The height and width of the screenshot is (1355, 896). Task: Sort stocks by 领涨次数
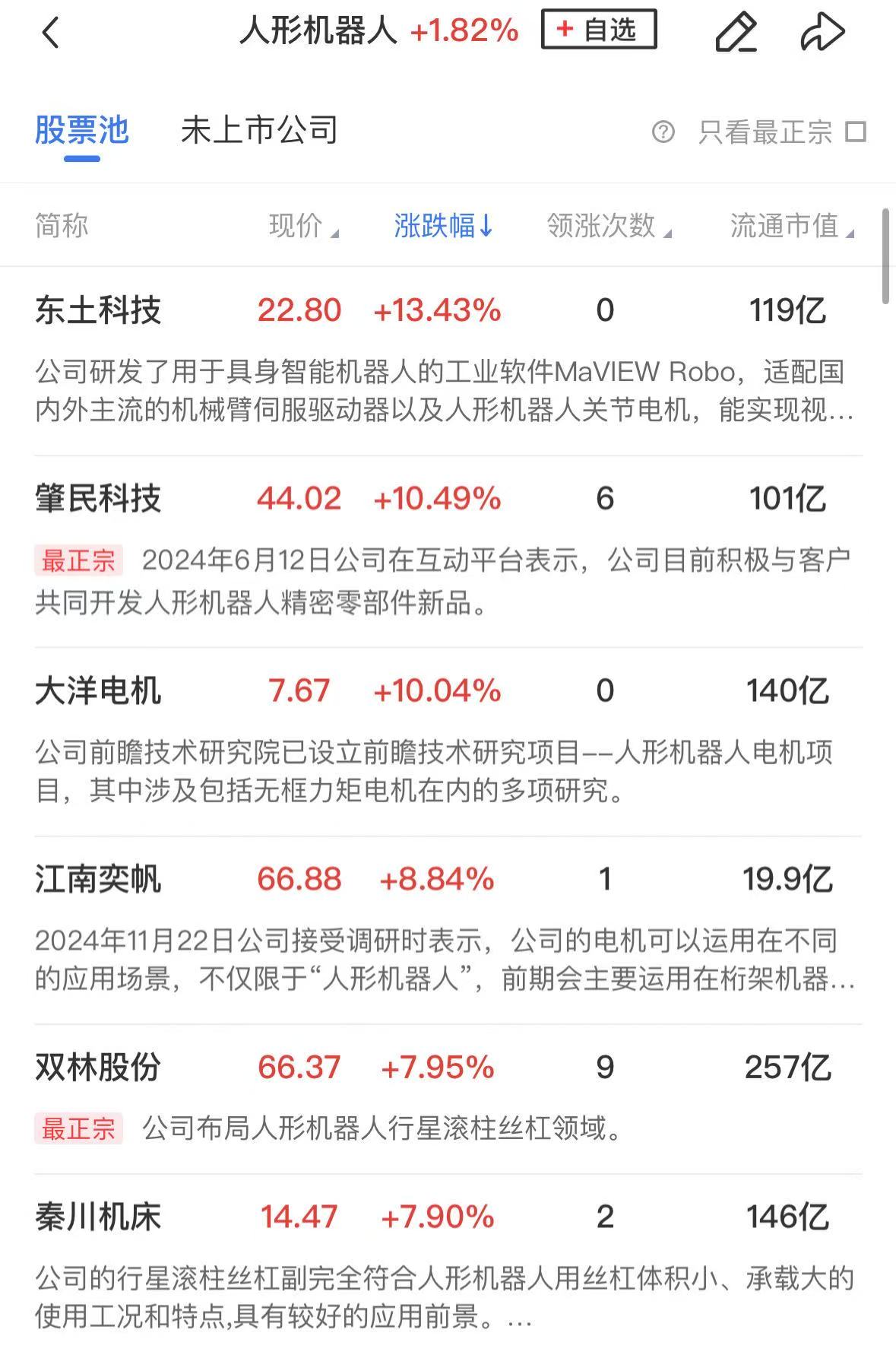[x=608, y=226]
